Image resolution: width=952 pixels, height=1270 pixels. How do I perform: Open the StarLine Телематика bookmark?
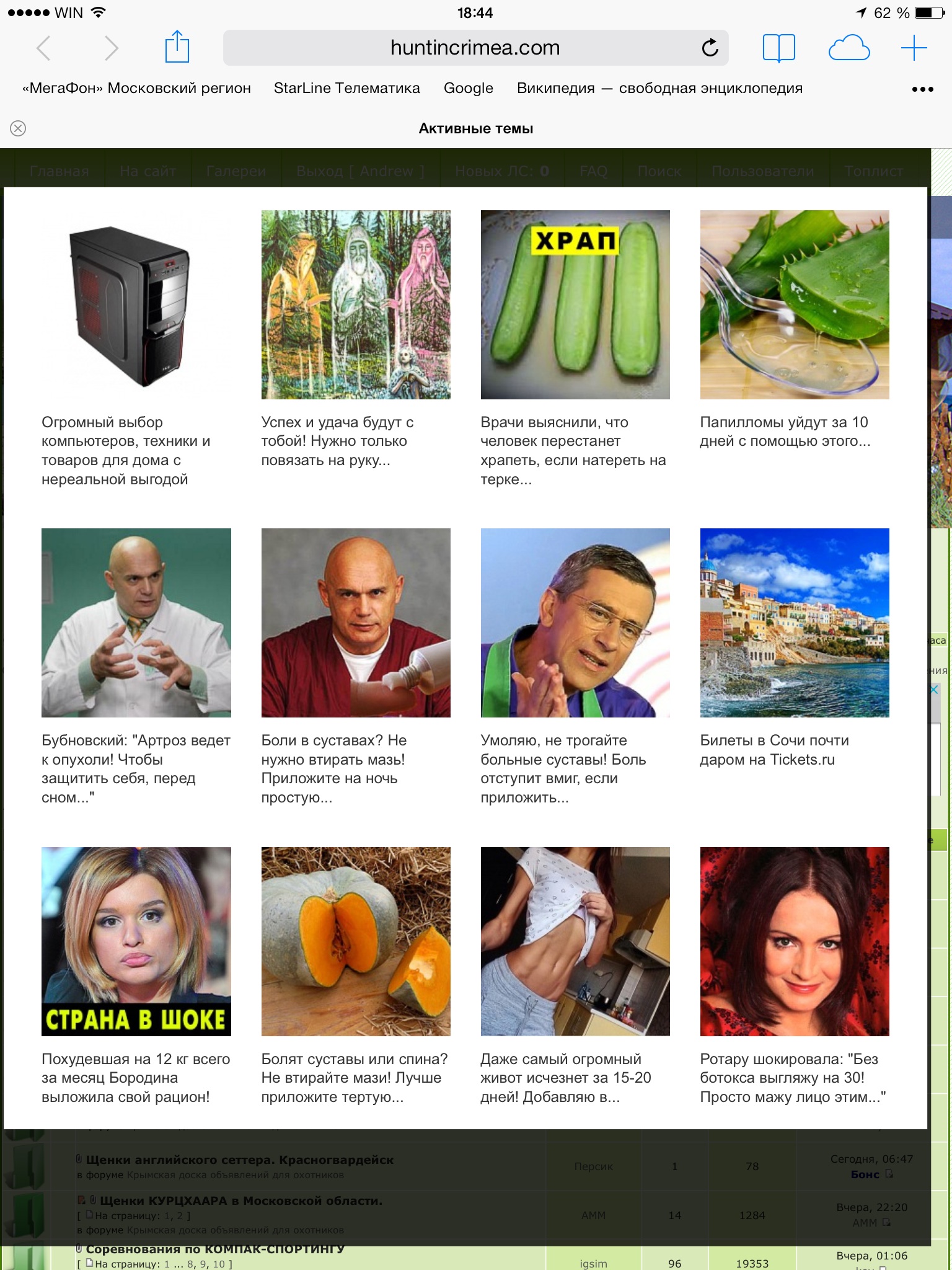coord(346,88)
